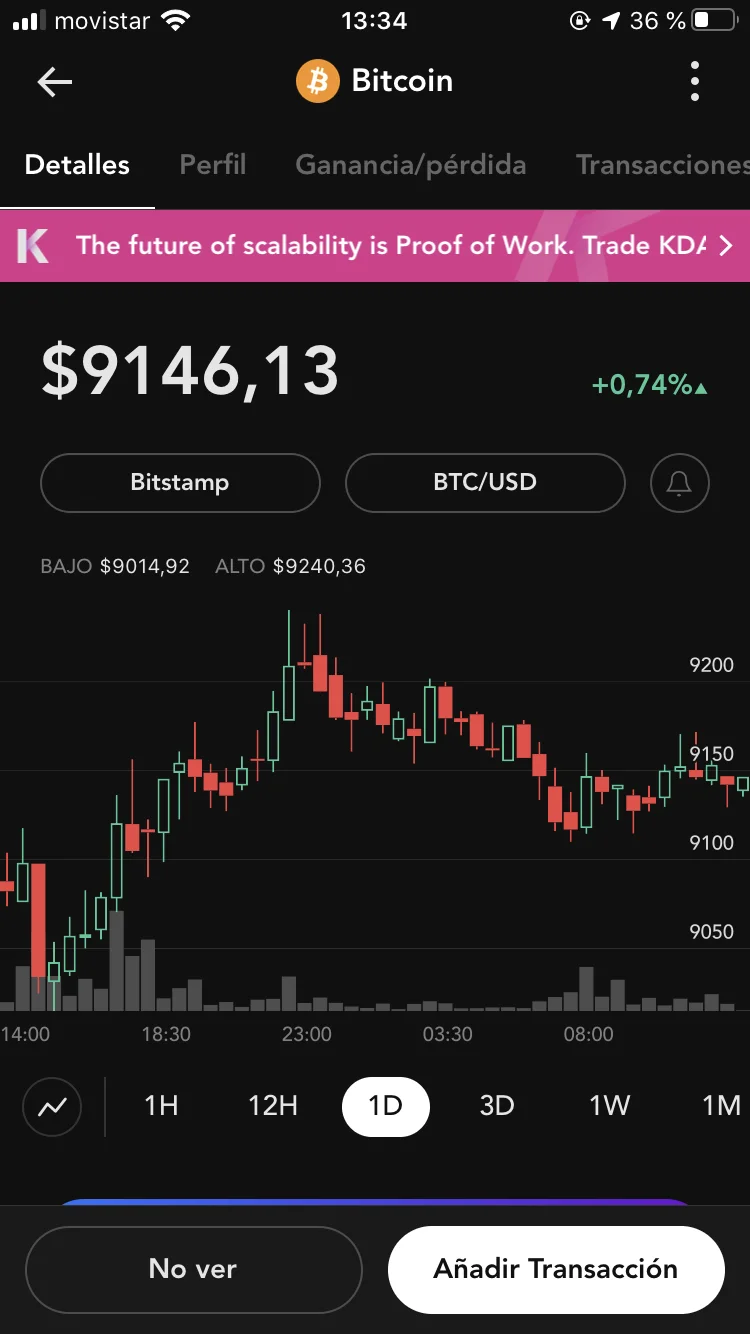Select the 12H chart range

[x=273, y=1106]
